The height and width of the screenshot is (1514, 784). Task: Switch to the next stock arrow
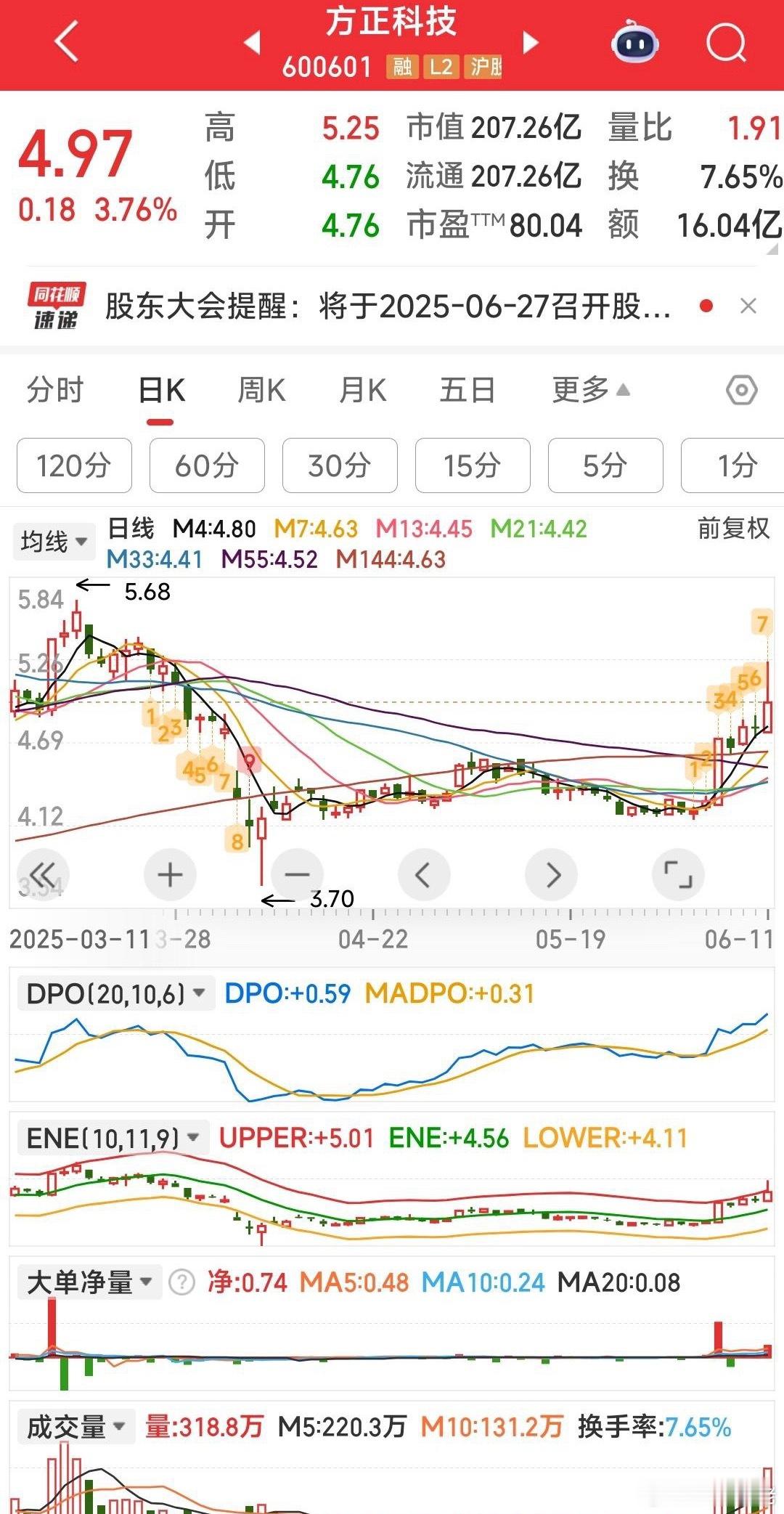tap(531, 42)
